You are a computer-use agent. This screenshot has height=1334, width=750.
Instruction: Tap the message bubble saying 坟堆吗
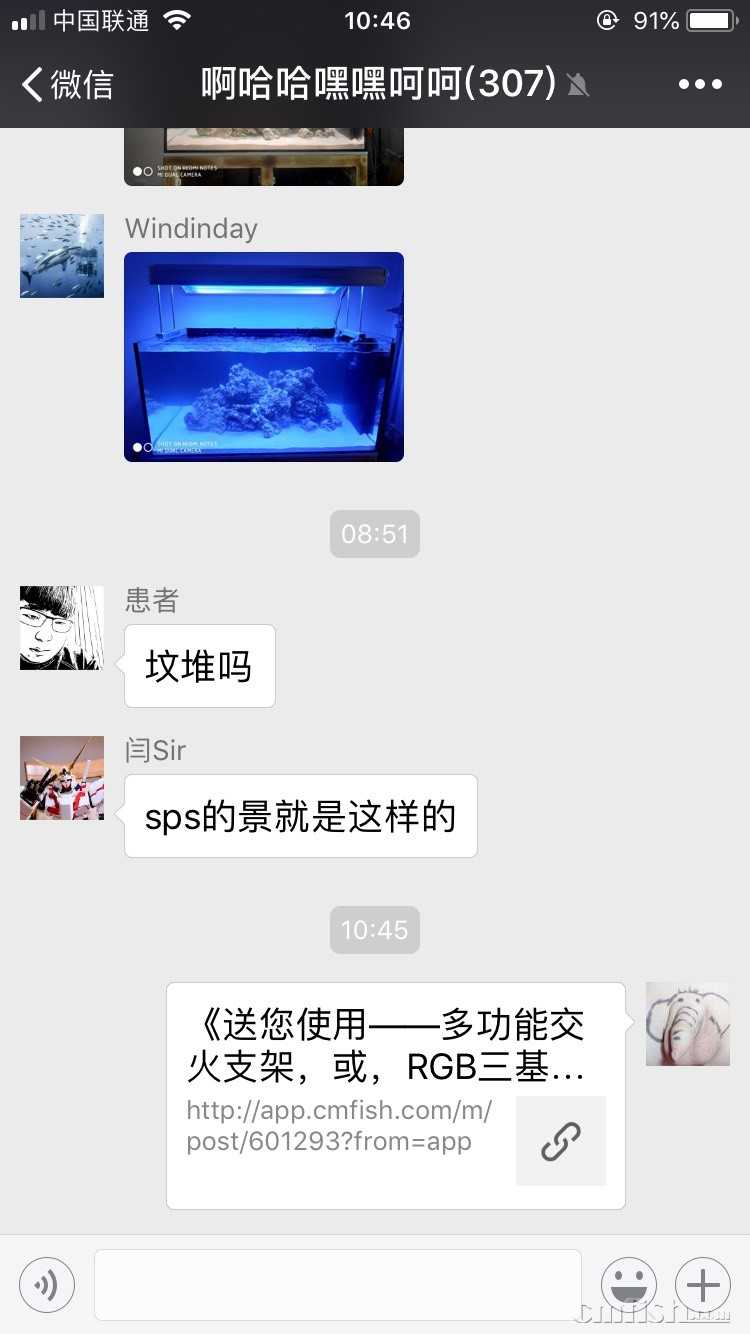coord(199,665)
